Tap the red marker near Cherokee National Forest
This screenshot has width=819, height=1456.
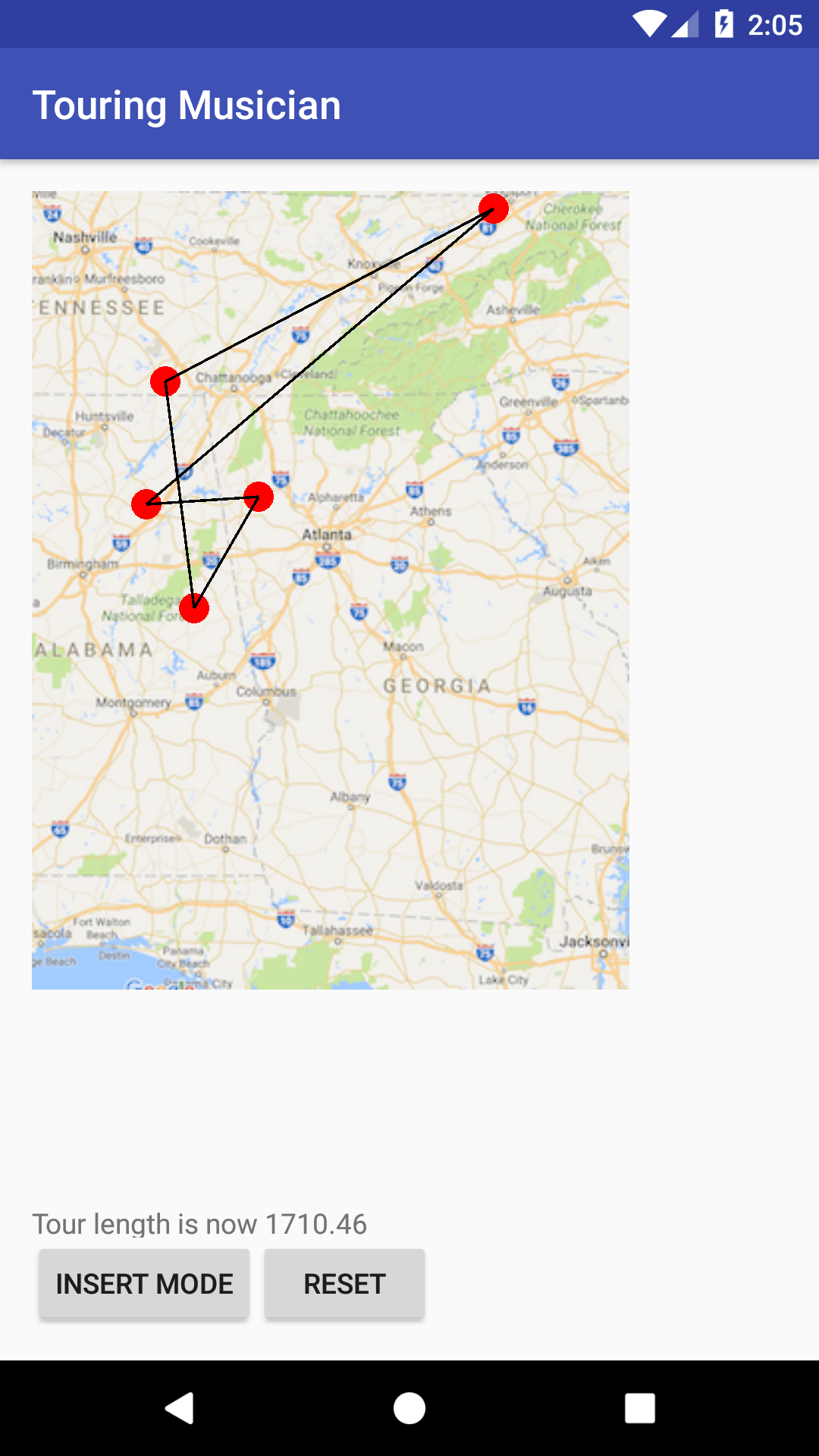click(494, 207)
